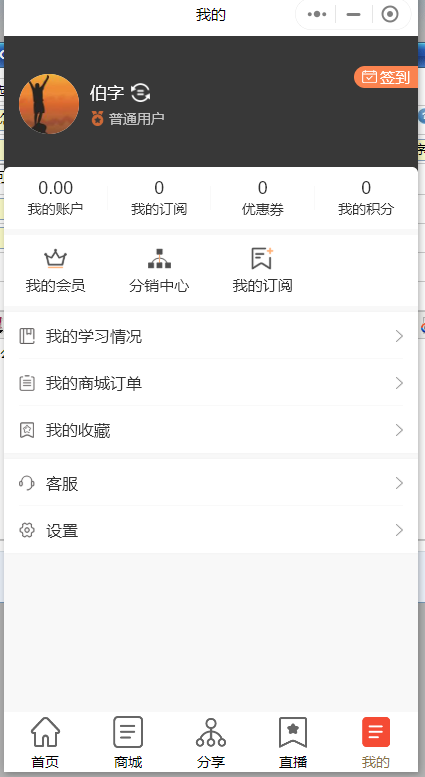View 我的商城订单
The image size is (425, 777).
click(x=211, y=383)
